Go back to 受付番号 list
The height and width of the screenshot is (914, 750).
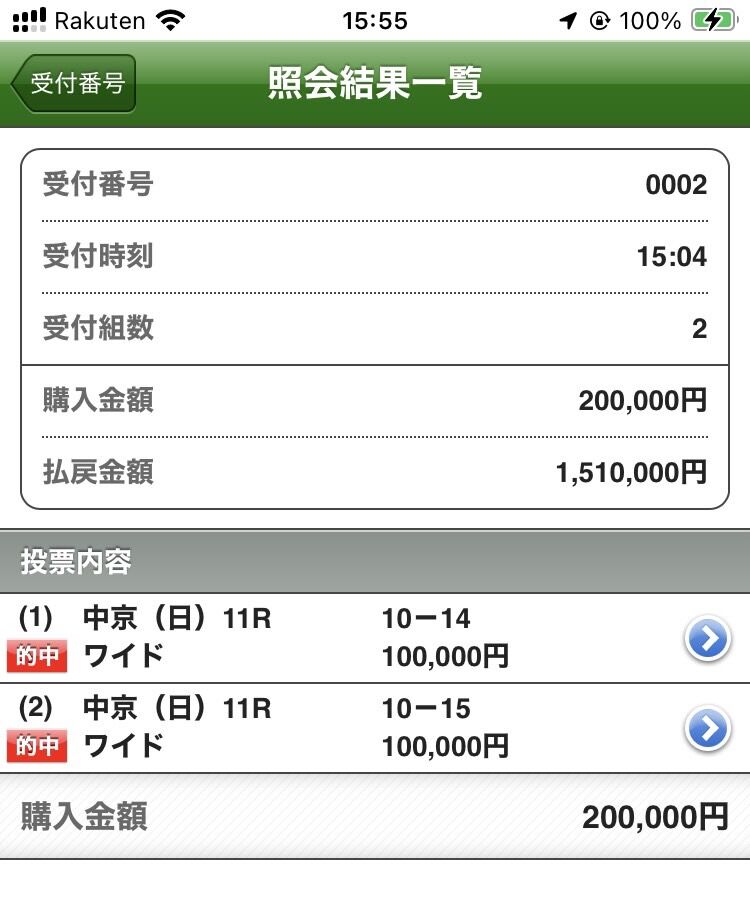[74, 83]
